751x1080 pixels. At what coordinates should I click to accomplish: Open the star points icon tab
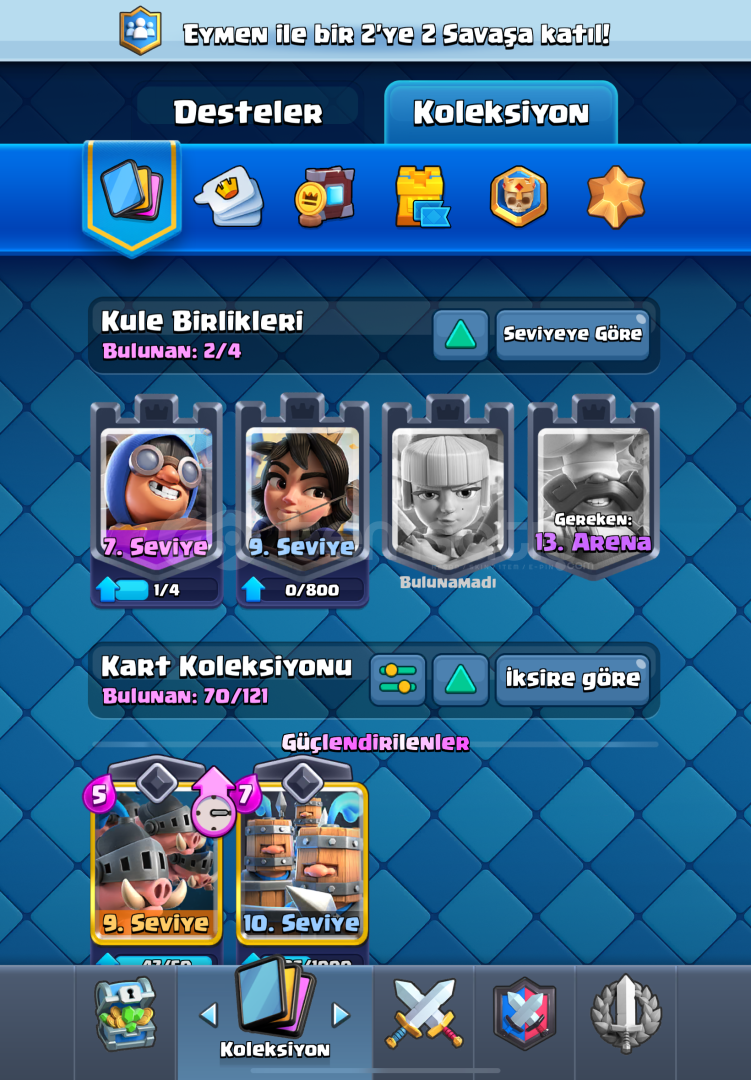coord(615,196)
